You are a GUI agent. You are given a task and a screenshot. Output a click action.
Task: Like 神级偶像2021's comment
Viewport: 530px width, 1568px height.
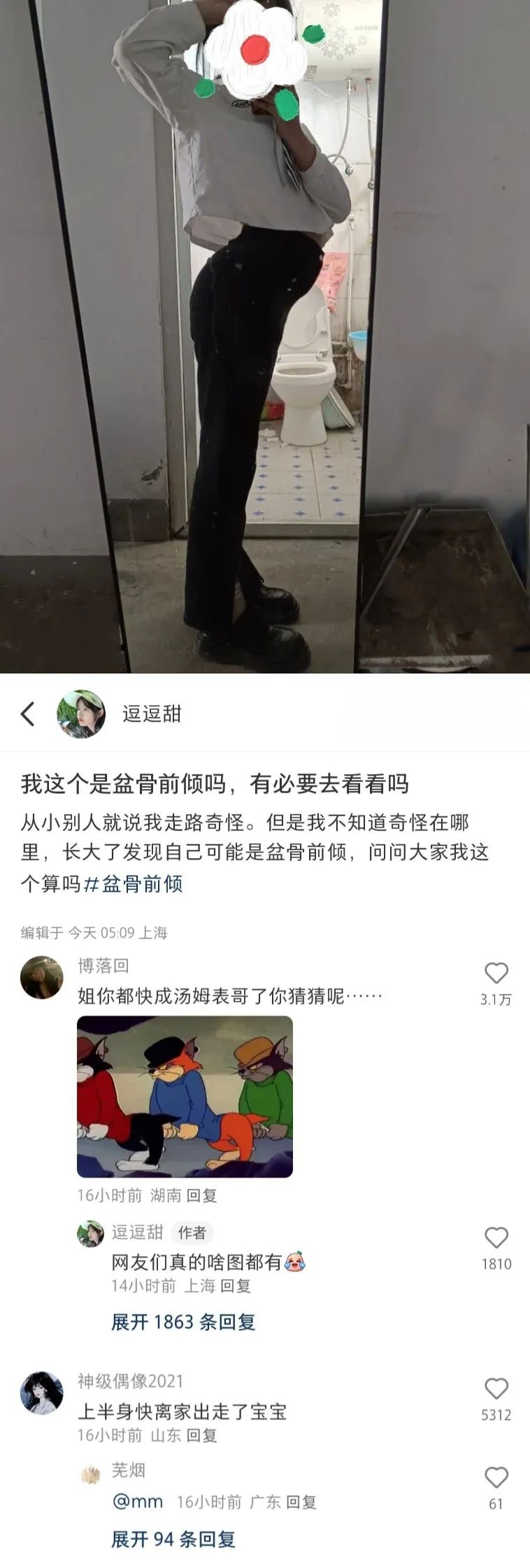[496, 1389]
